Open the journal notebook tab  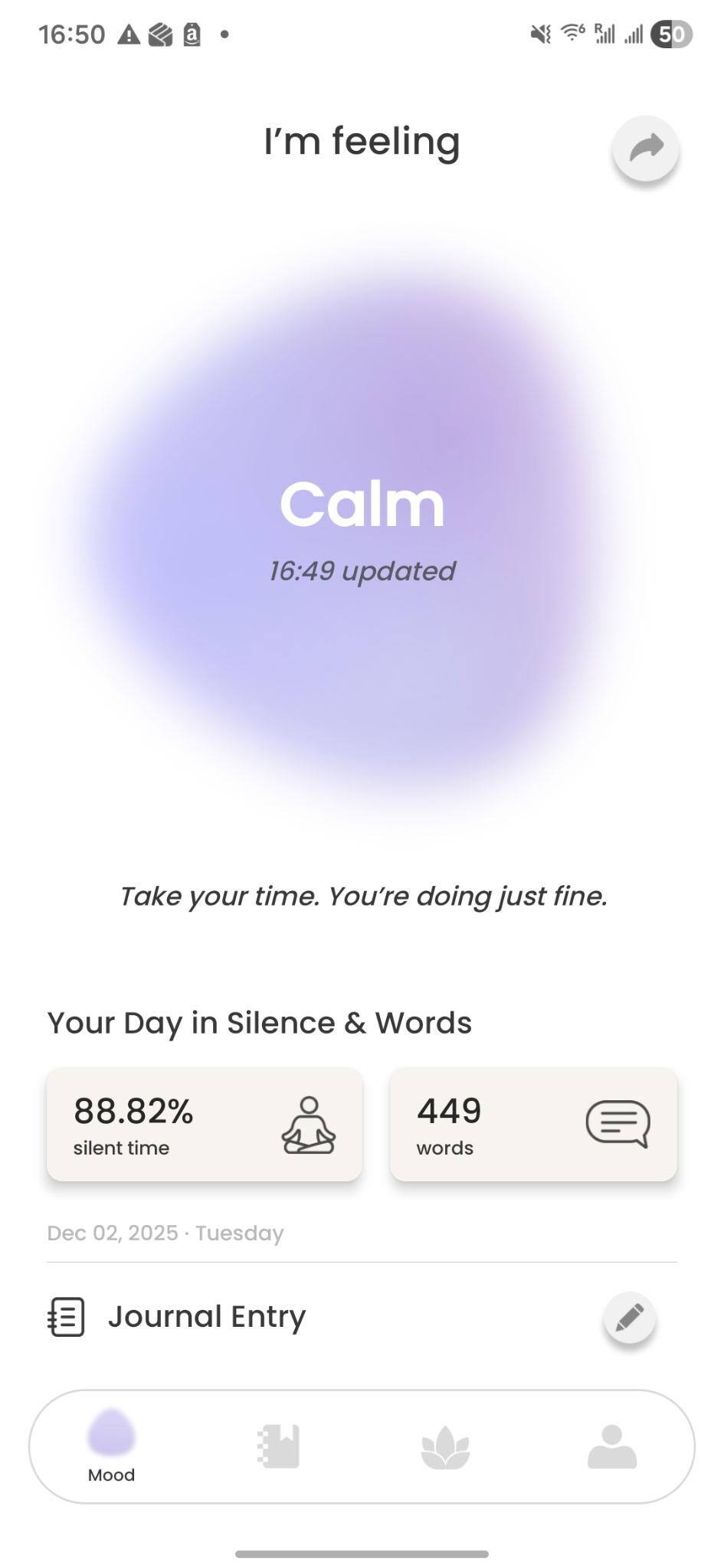[278, 1445]
